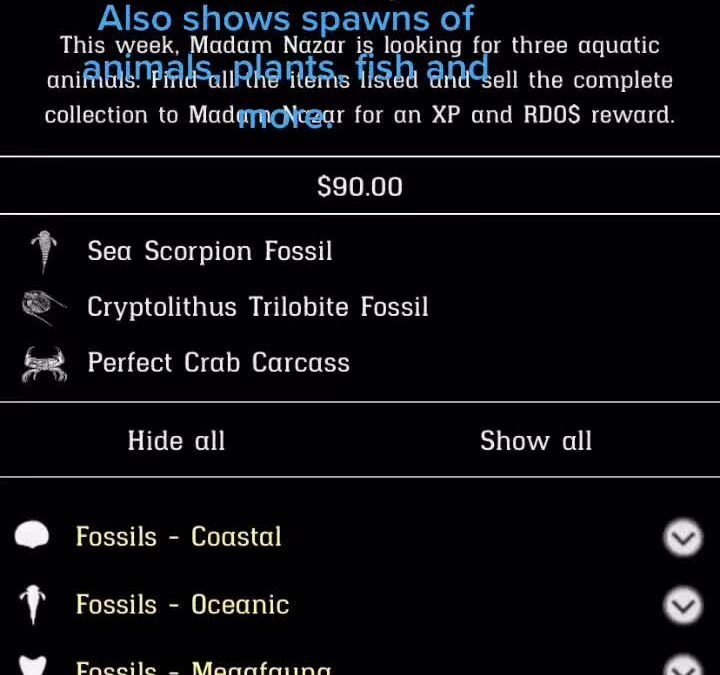720x675 pixels.
Task: Toggle the Fossils - Coastal category
Action: tap(179, 537)
